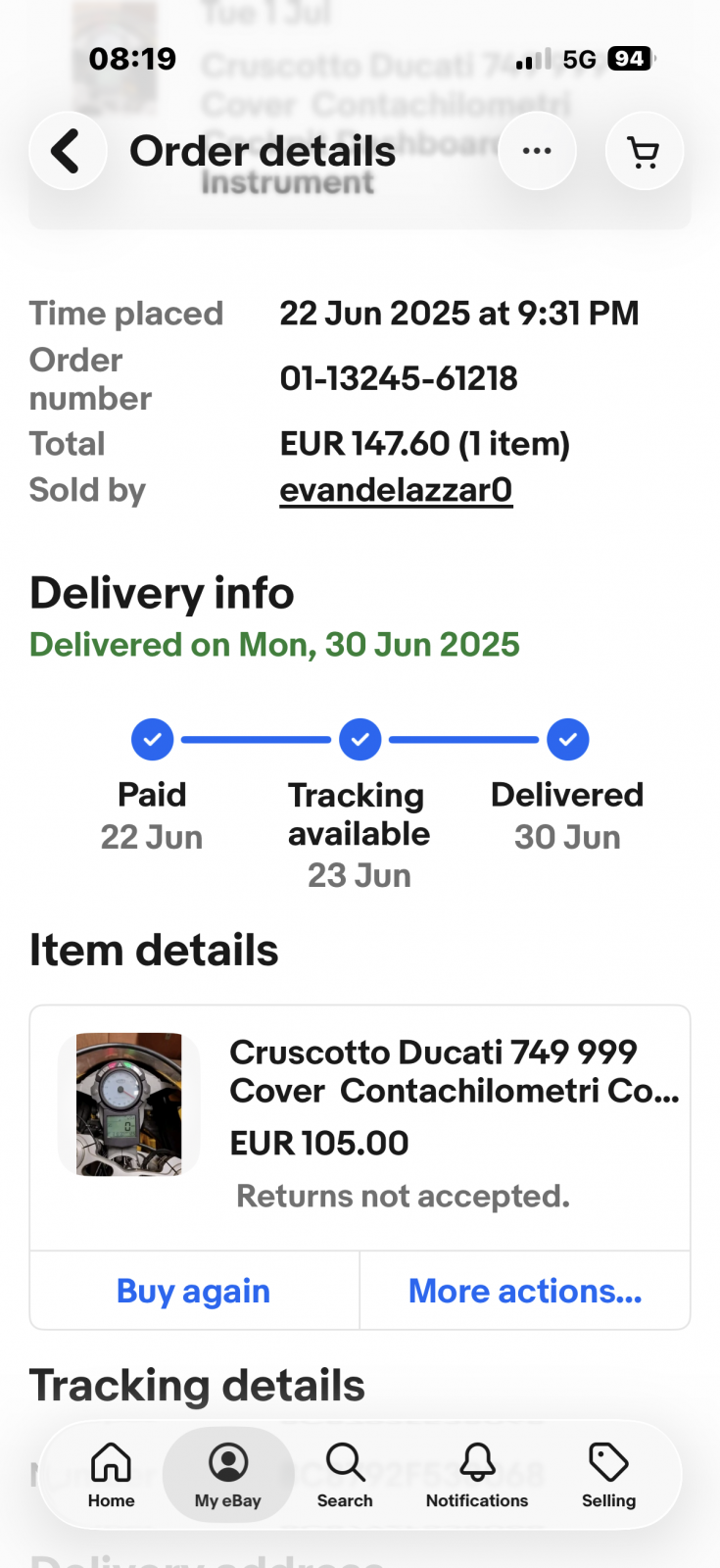Open the three-dot overflow menu
The height and width of the screenshot is (1568, 720).
(536, 151)
